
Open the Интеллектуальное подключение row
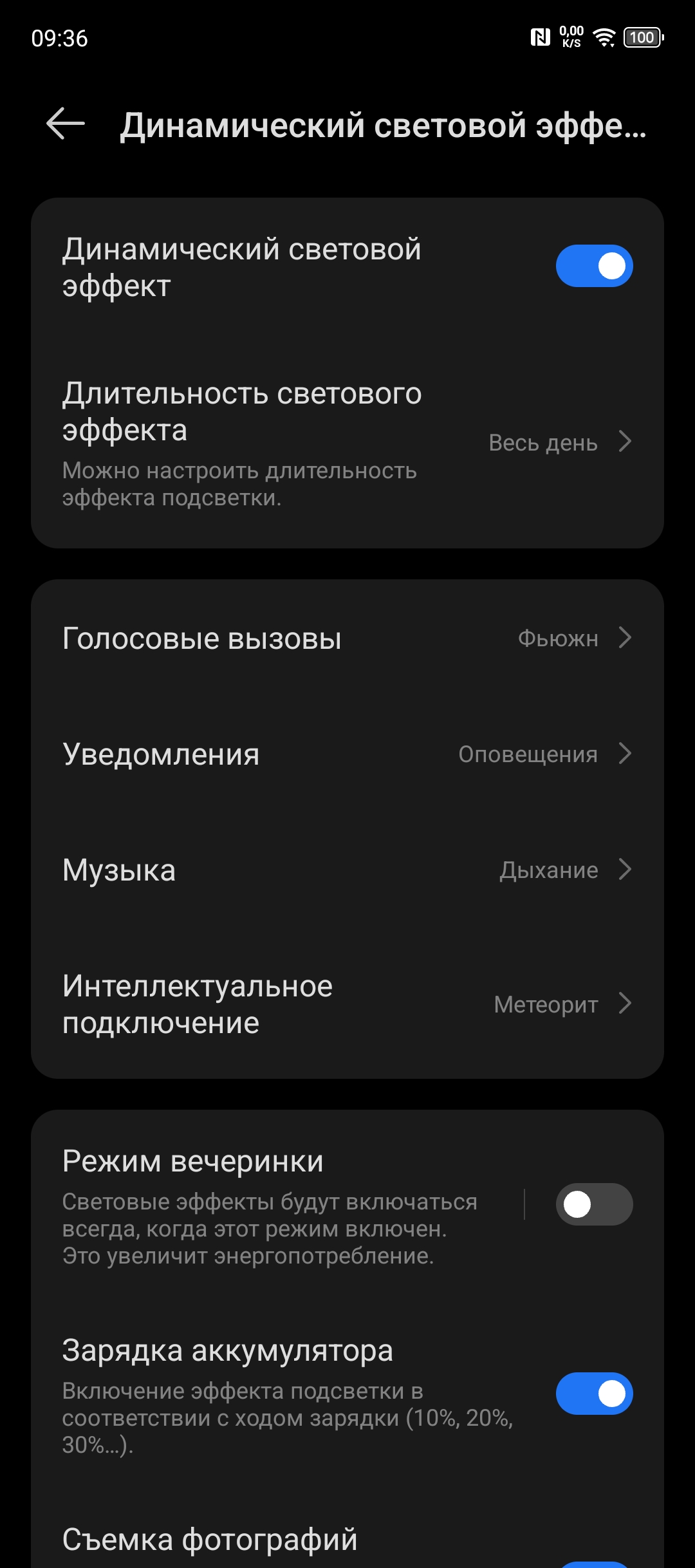tap(347, 1004)
